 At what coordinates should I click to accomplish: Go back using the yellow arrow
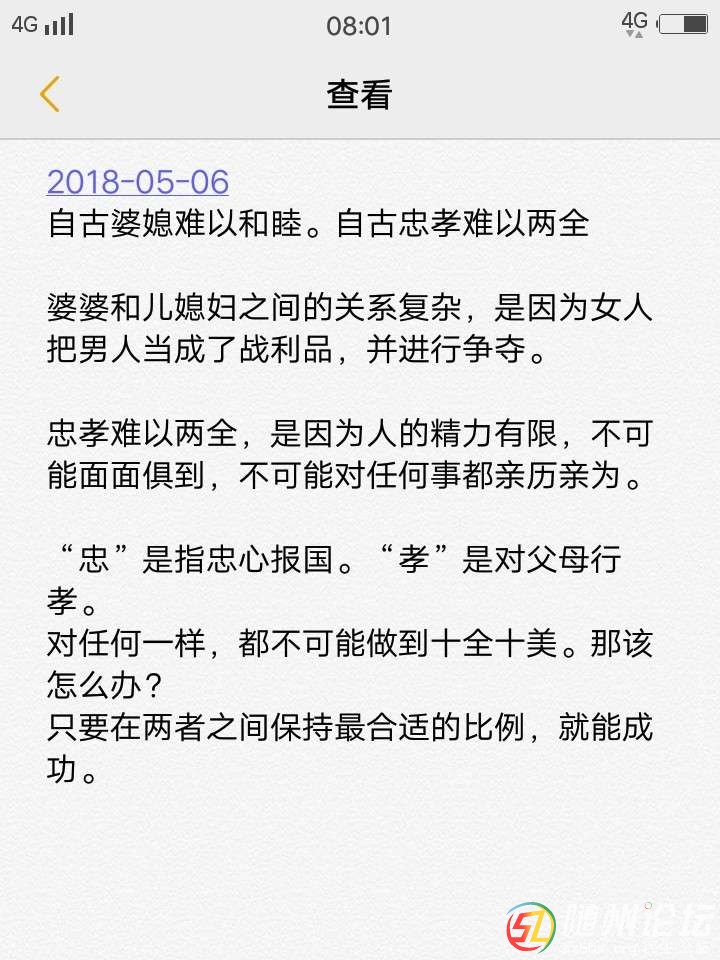(50, 94)
